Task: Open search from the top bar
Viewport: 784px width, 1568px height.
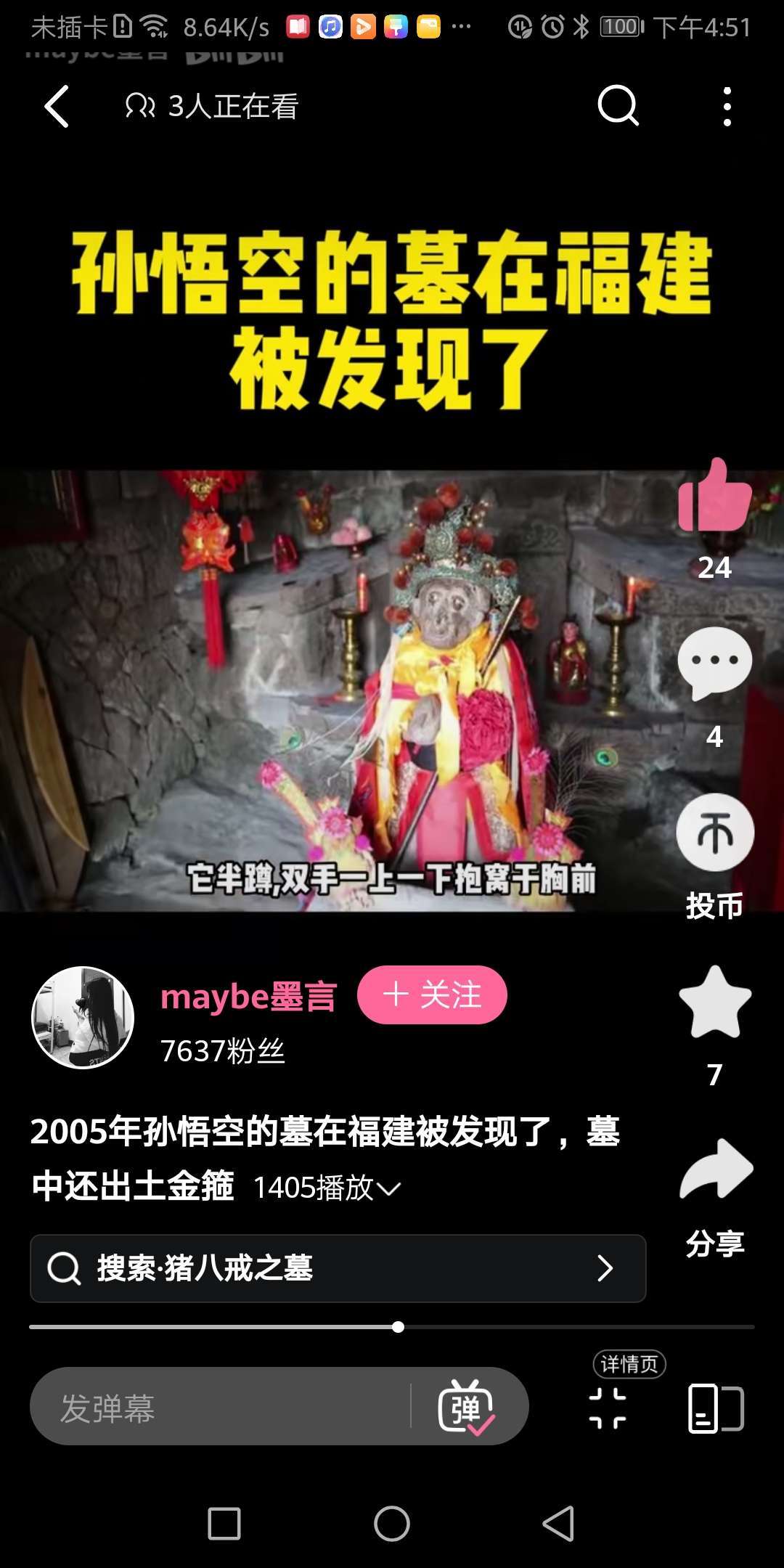Action: click(618, 107)
